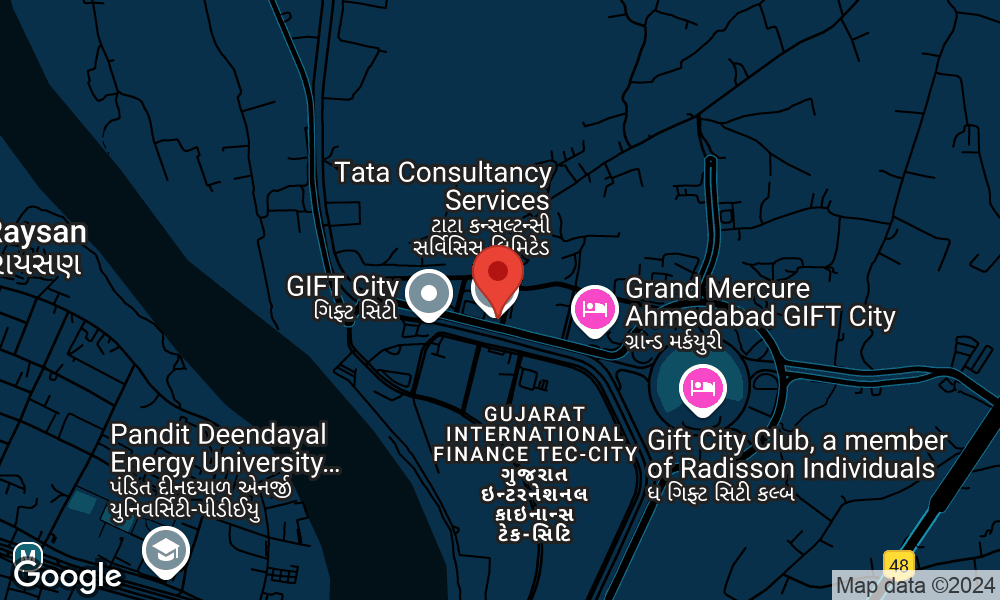Tap the red location marker pin
The height and width of the screenshot is (600, 1000).
pos(497,274)
